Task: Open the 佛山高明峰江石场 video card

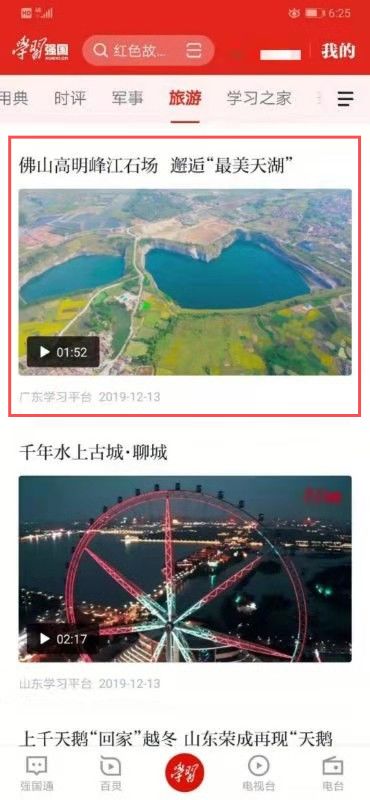Action: coord(185,276)
